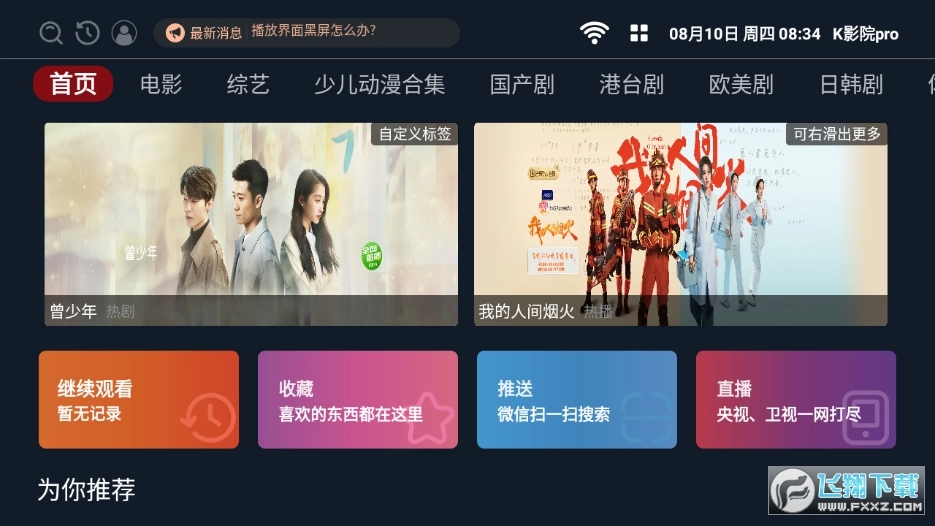Open the 日韩剧 tab
This screenshot has width=935, height=526.
point(852,84)
